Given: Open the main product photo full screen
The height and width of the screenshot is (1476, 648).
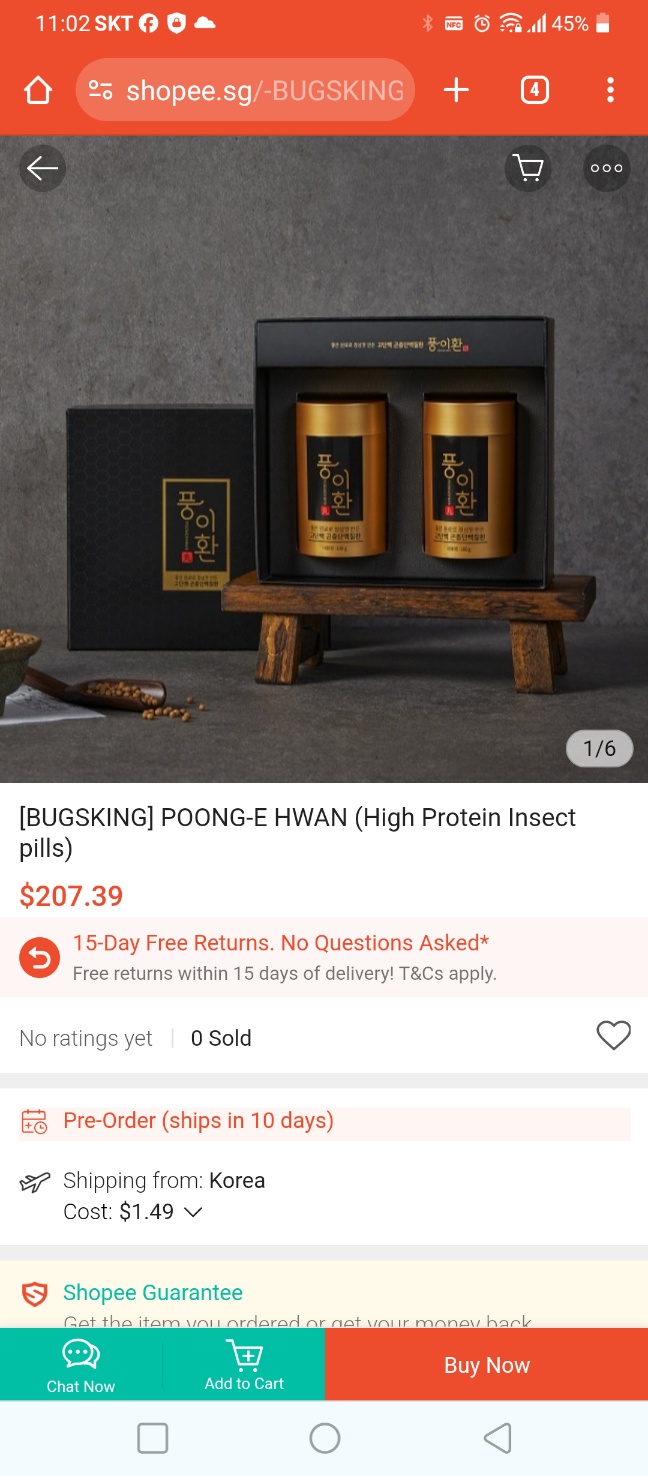Looking at the screenshot, I should tap(324, 460).
